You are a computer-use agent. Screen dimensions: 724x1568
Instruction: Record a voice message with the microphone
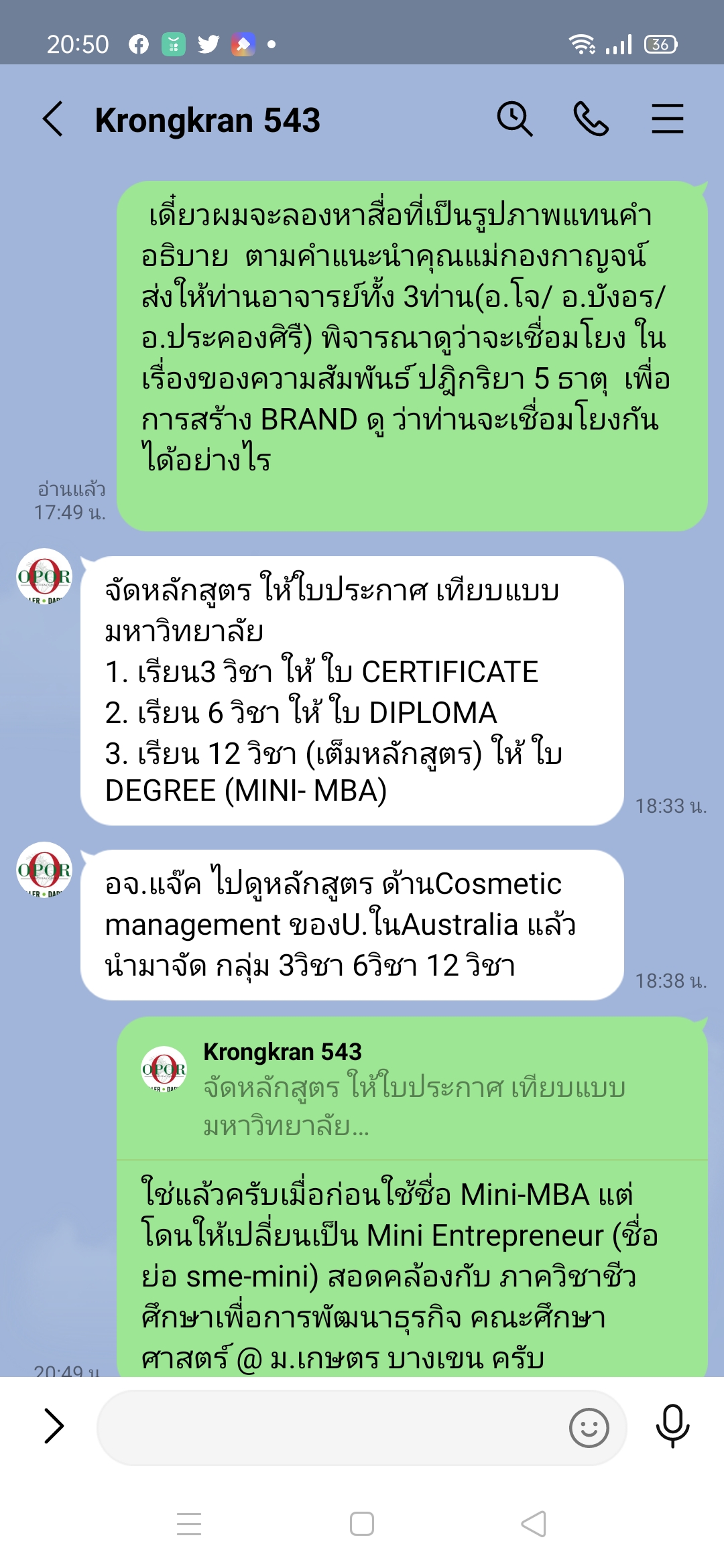(672, 1426)
